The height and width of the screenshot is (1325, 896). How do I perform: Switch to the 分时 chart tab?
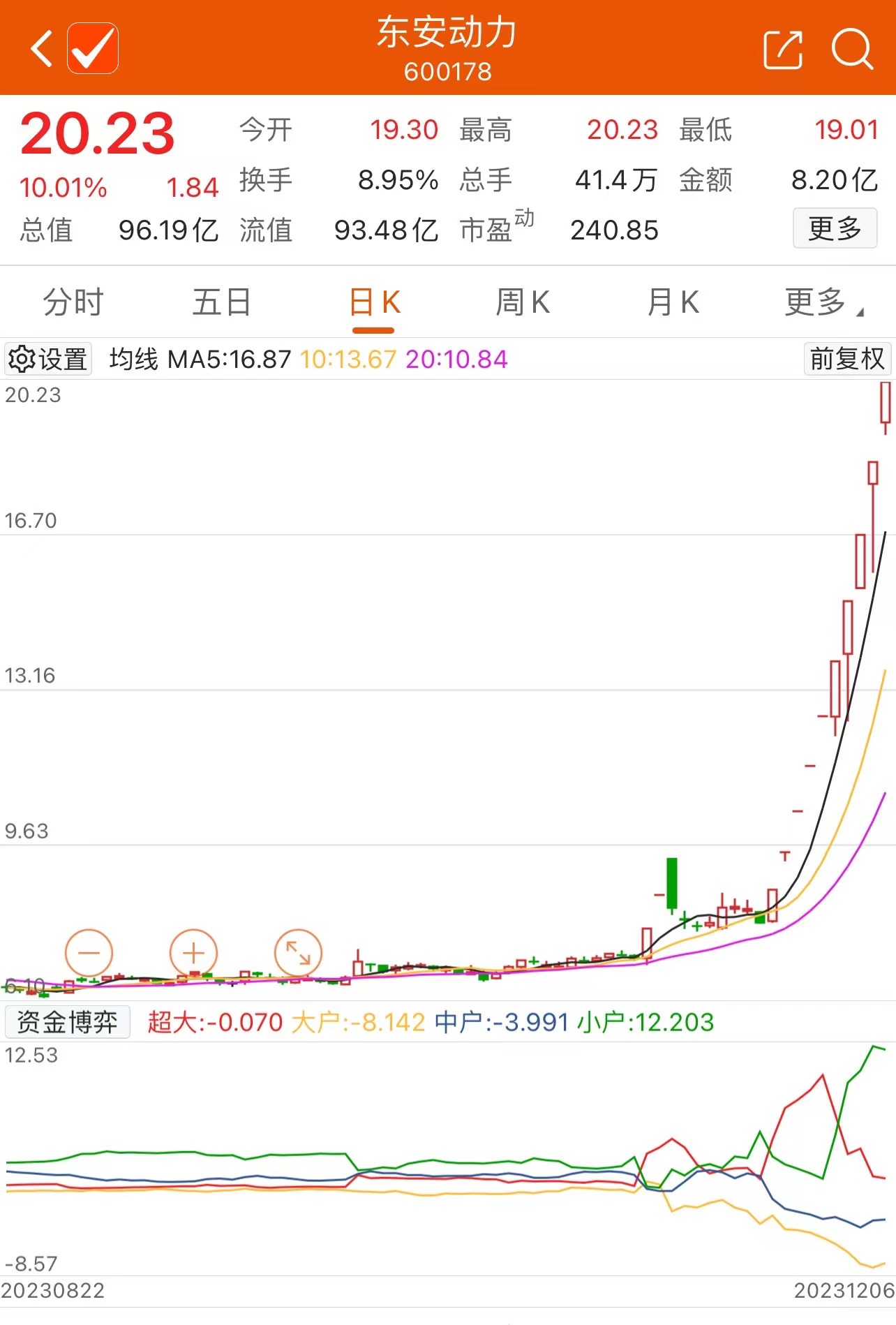[x=73, y=303]
